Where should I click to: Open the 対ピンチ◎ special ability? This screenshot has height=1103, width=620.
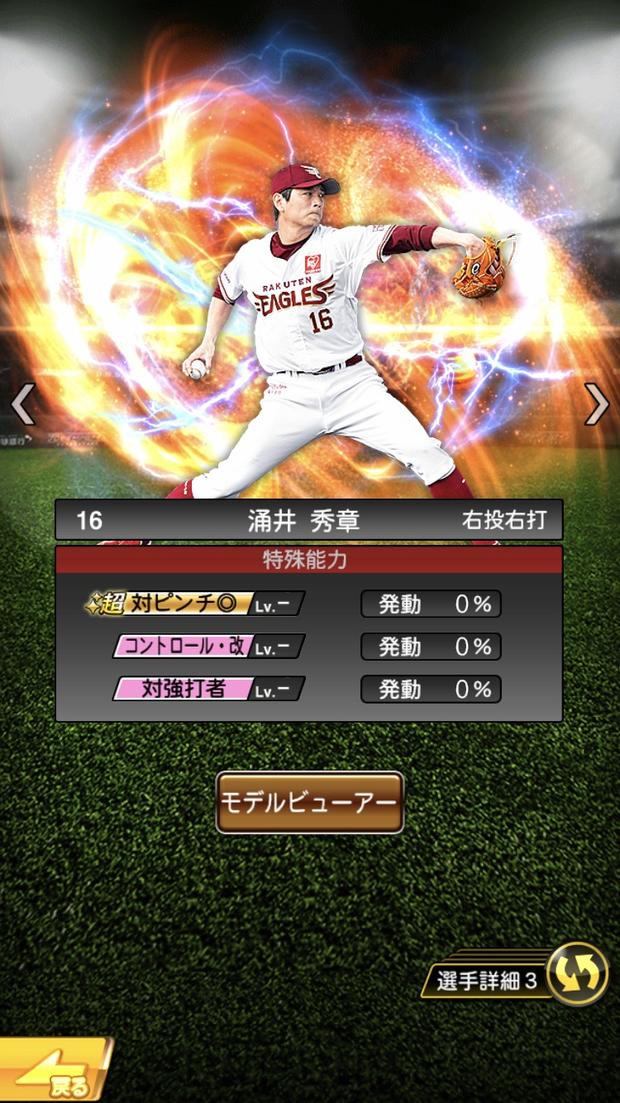coord(196,604)
